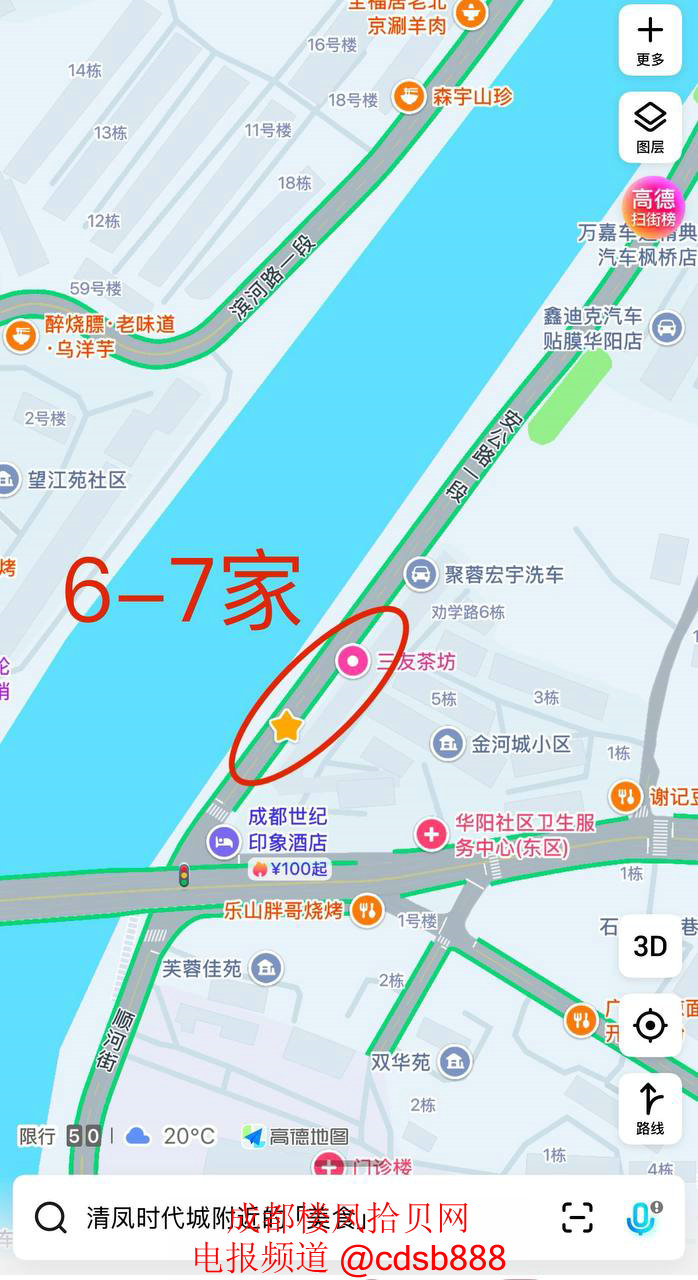698x1280 pixels.
Task: Open the scan code icon in search bar
Action: coord(577,1217)
